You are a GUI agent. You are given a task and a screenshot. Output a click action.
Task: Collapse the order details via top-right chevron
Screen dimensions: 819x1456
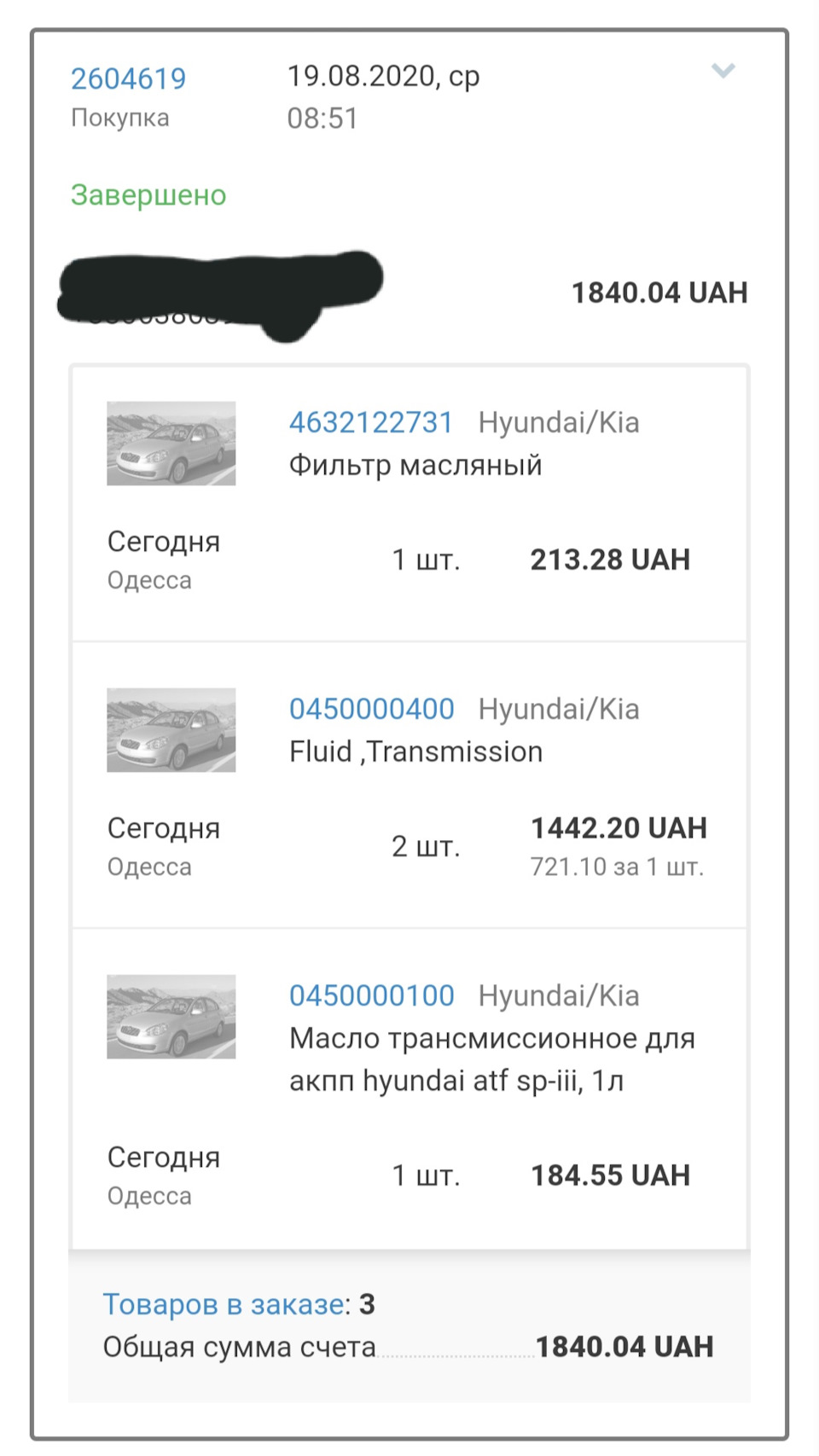(723, 73)
